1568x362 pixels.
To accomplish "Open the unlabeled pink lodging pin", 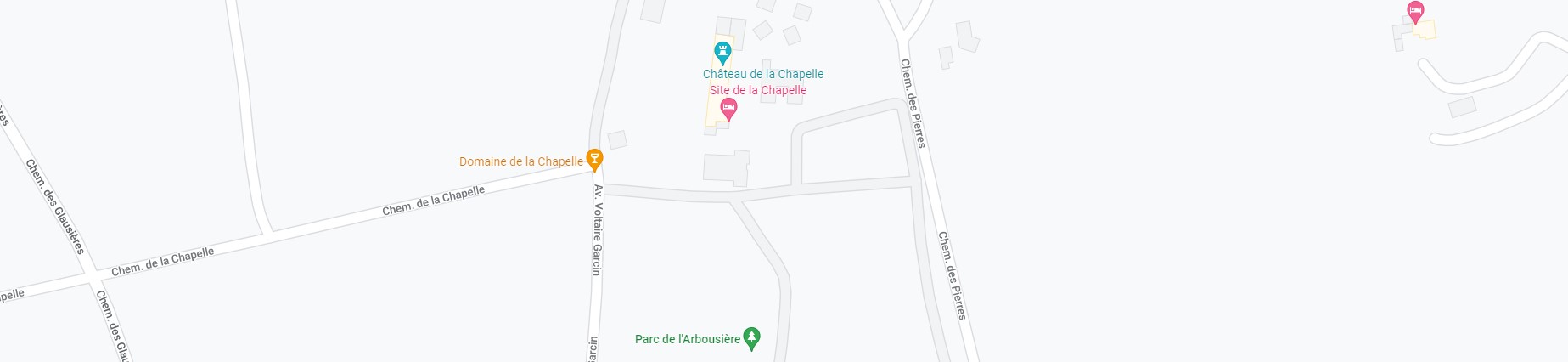I will pyautogui.click(x=1414, y=12).
